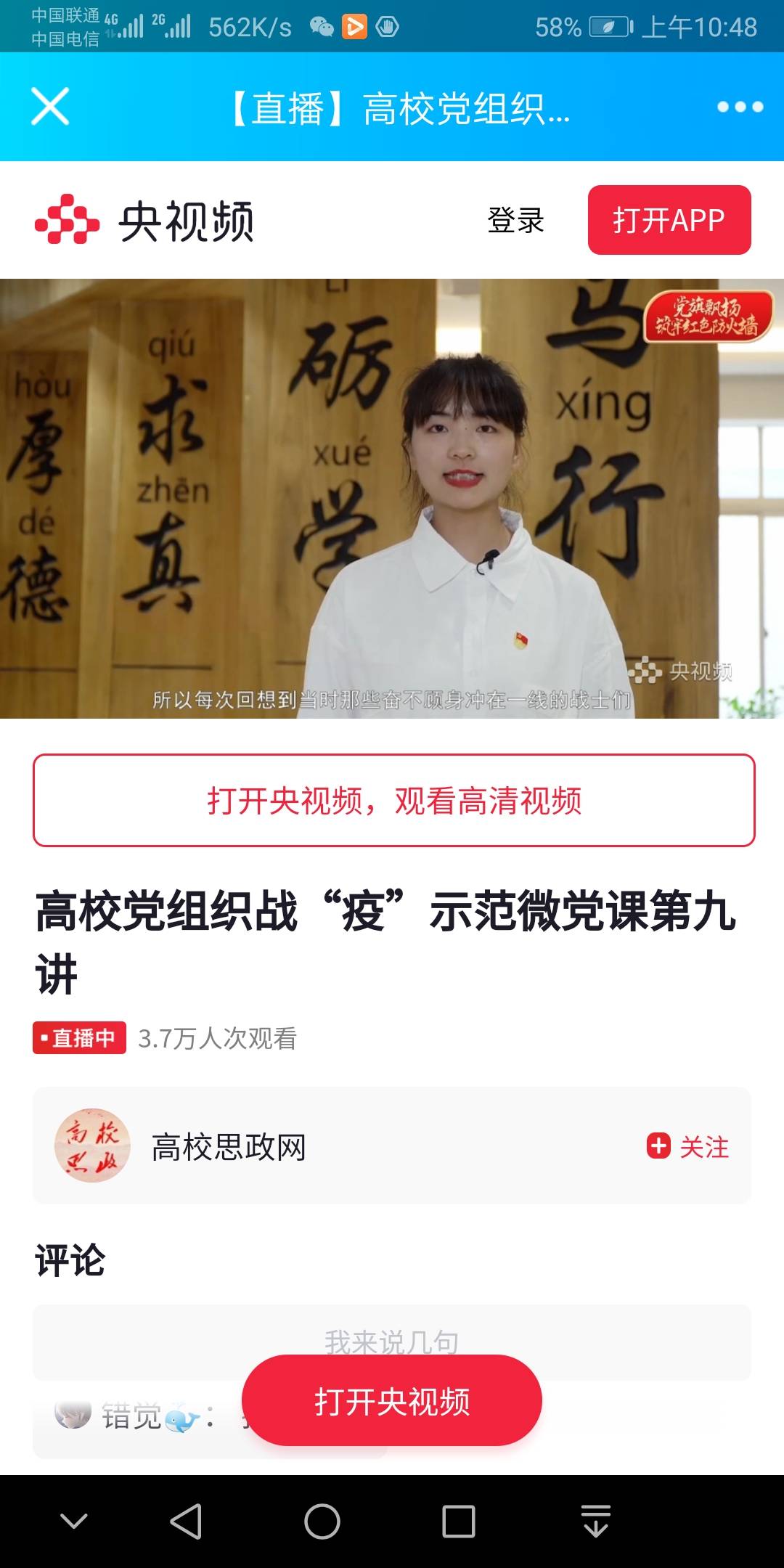This screenshot has height=1568, width=784.
Task: Go to the home screen
Action: [x=322, y=1522]
